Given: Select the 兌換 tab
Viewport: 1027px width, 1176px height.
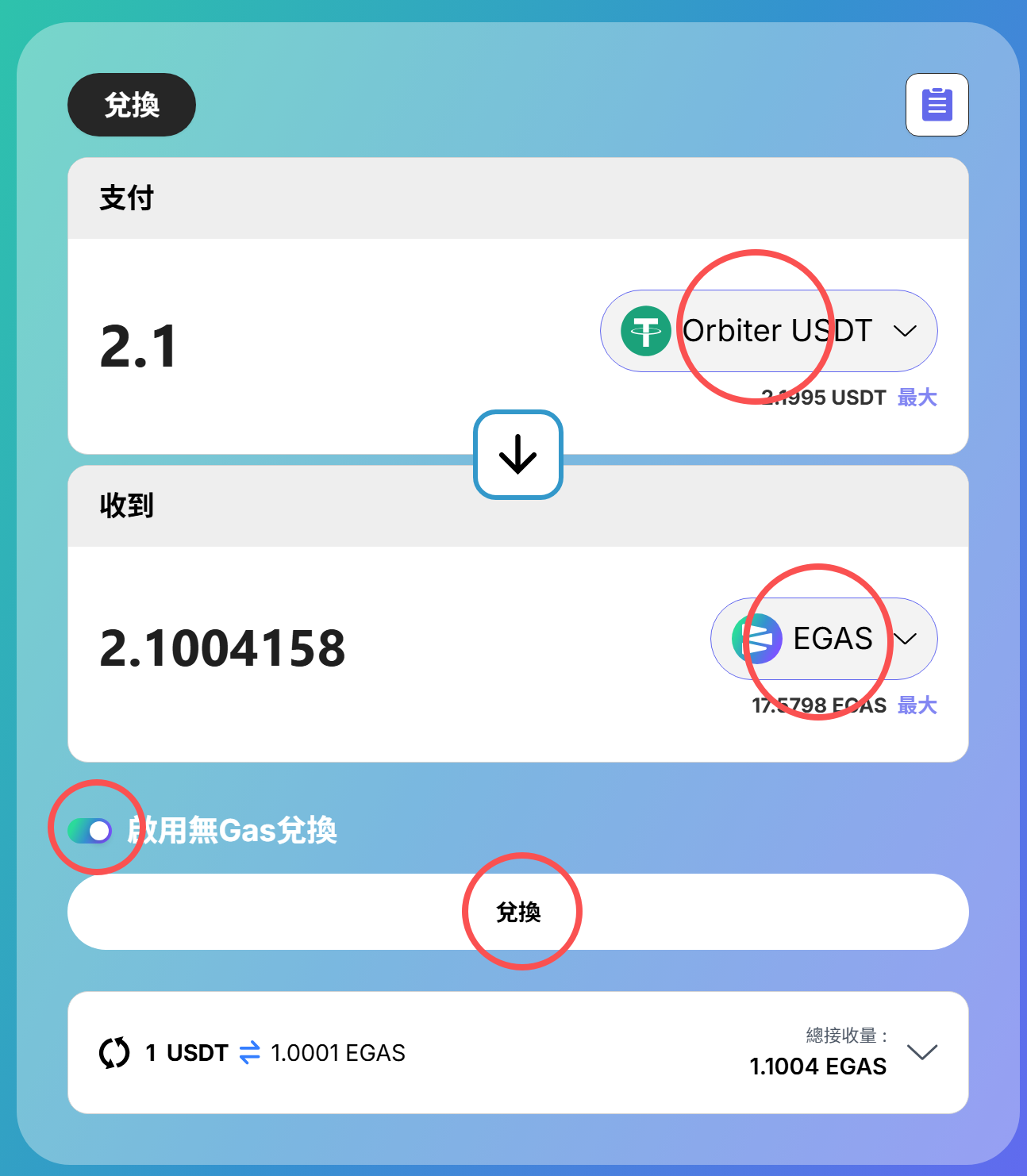Looking at the screenshot, I should 132,105.
